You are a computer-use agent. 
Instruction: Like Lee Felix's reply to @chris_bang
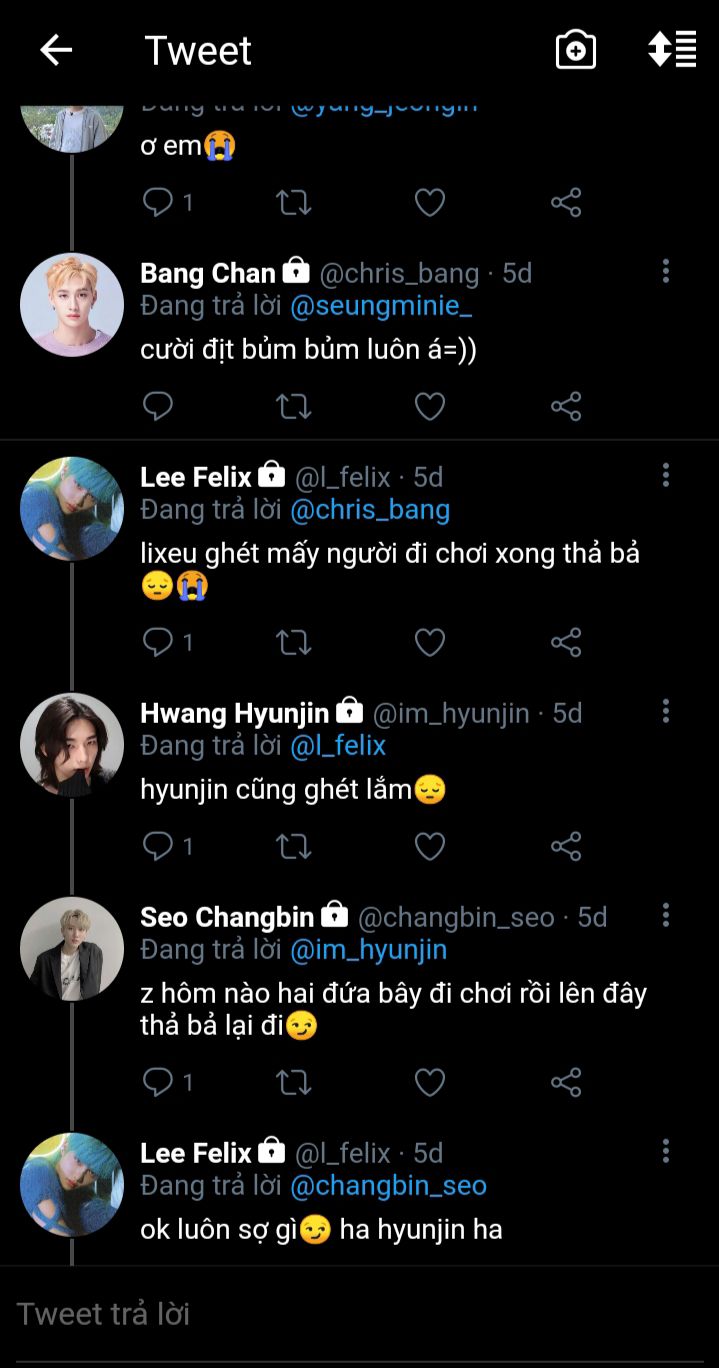tap(430, 642)
